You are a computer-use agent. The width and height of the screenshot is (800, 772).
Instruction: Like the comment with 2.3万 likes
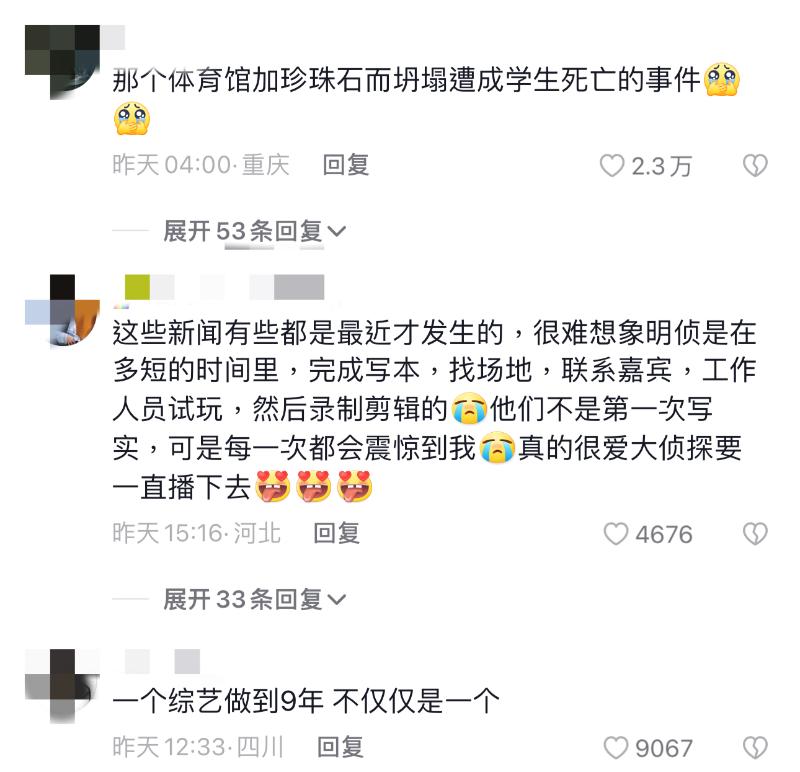[x=612, y=166]
